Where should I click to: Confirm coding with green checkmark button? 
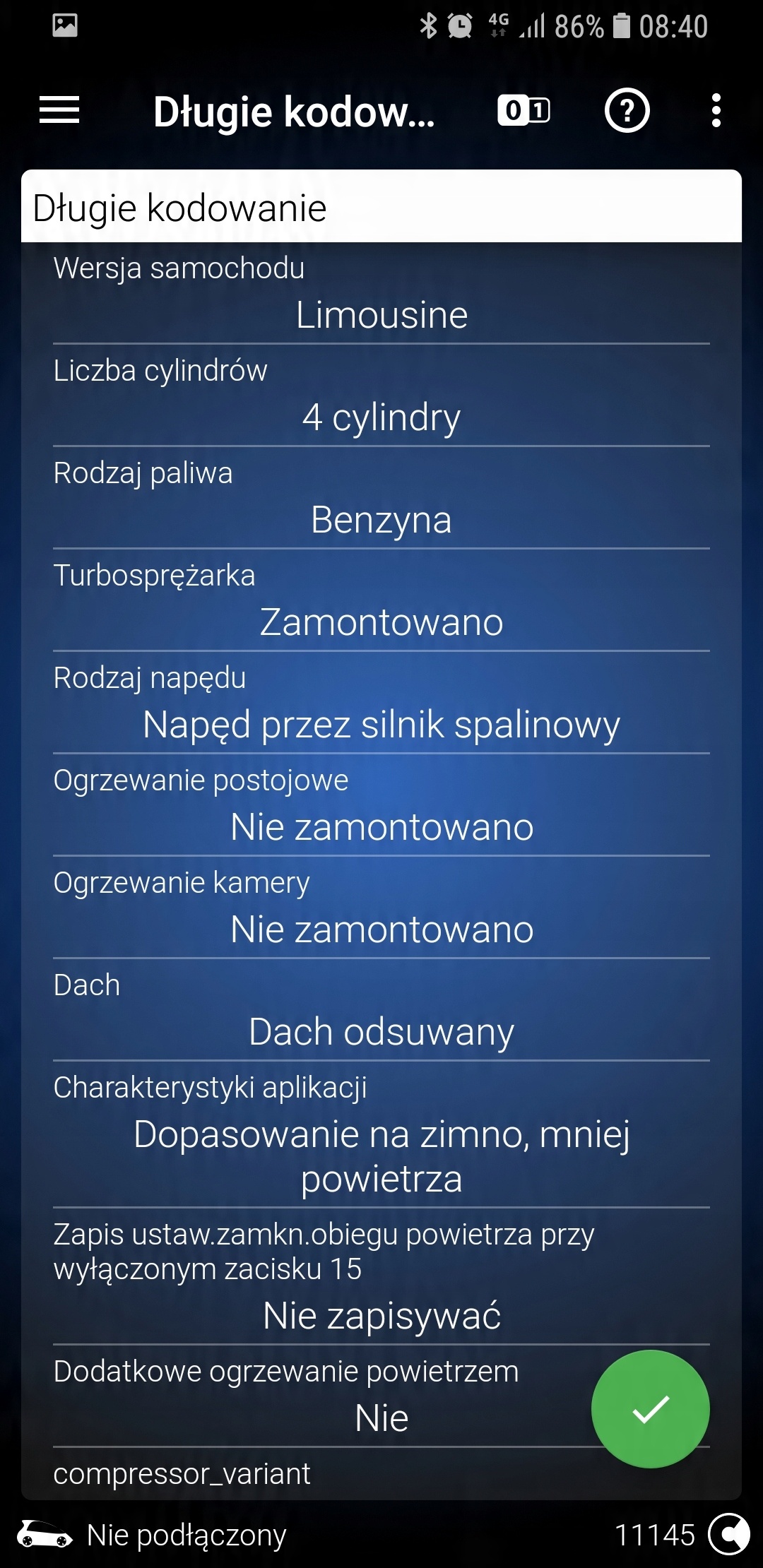pyautogui.click(x=650, y=1409)
